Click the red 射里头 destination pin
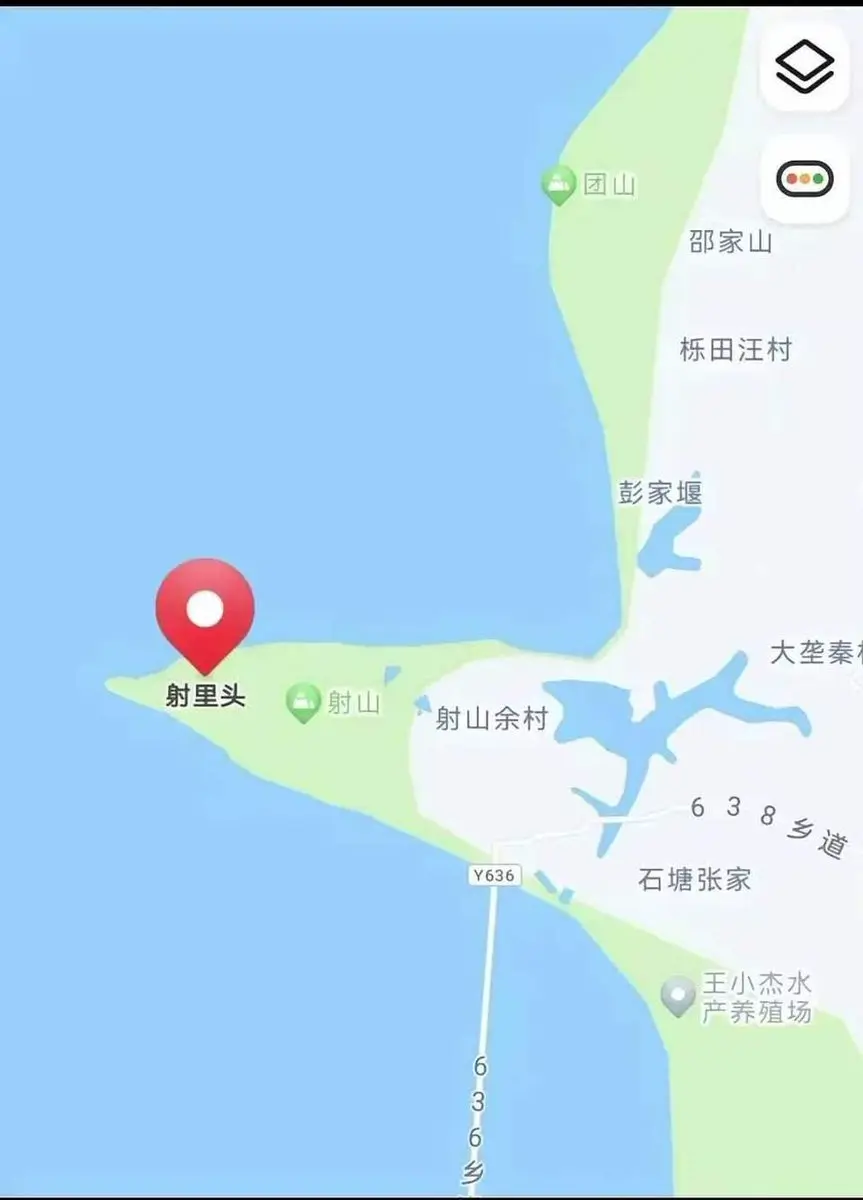863x1200 pixels. coord(205,610)
